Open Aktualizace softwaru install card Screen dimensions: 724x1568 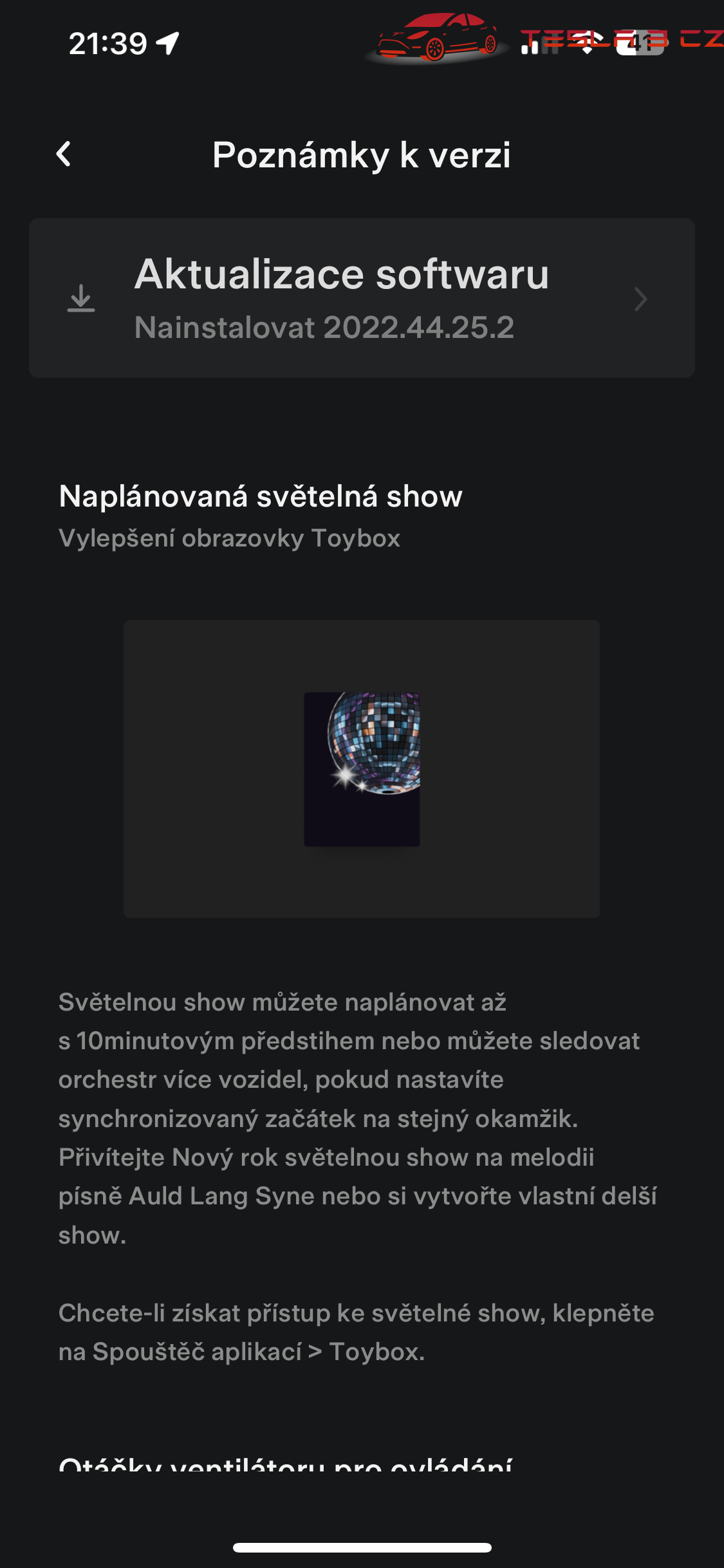[x=362, y=298]
